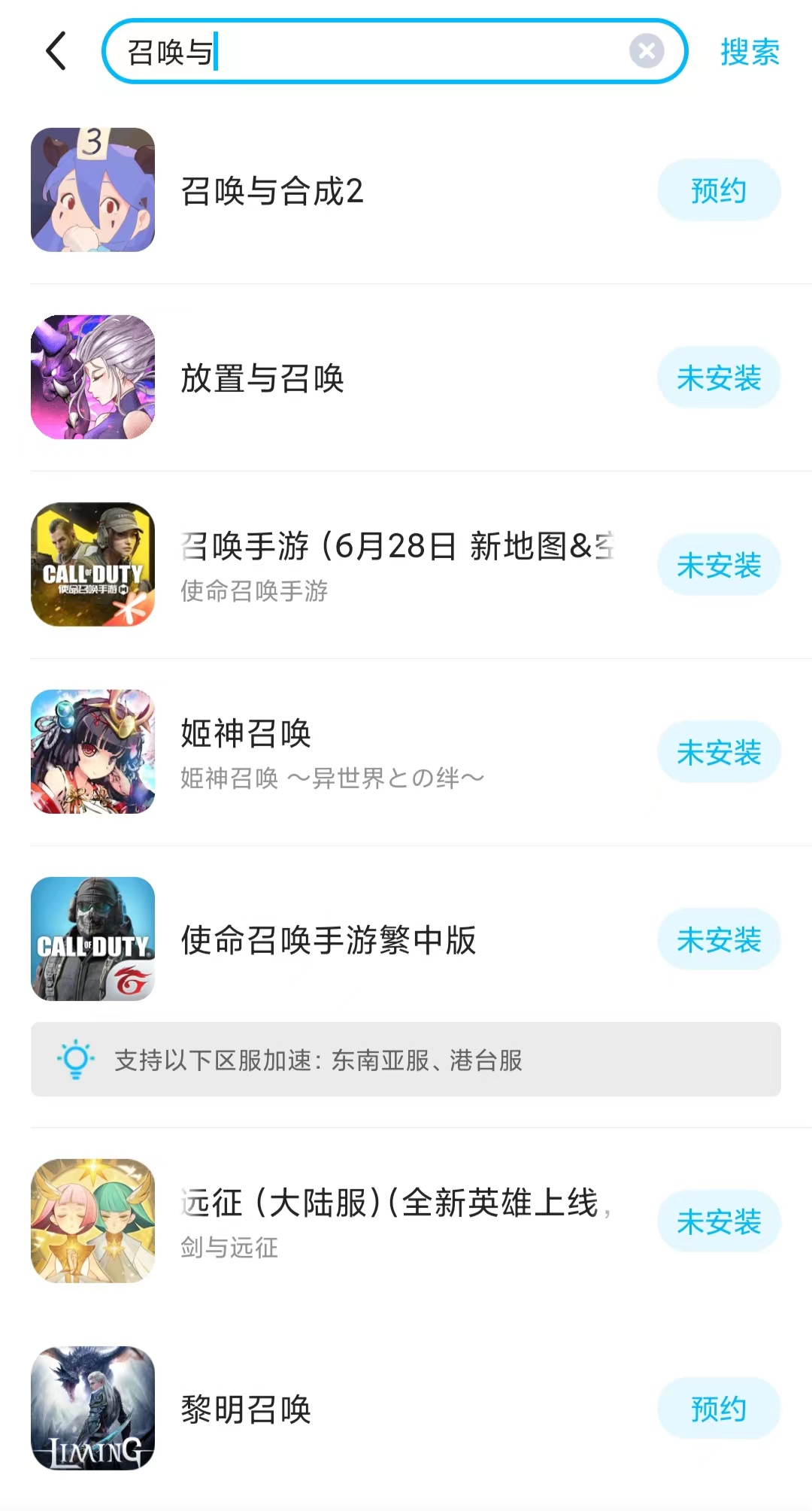Tap 未安装 for 姬神召唤

point(719,752)
